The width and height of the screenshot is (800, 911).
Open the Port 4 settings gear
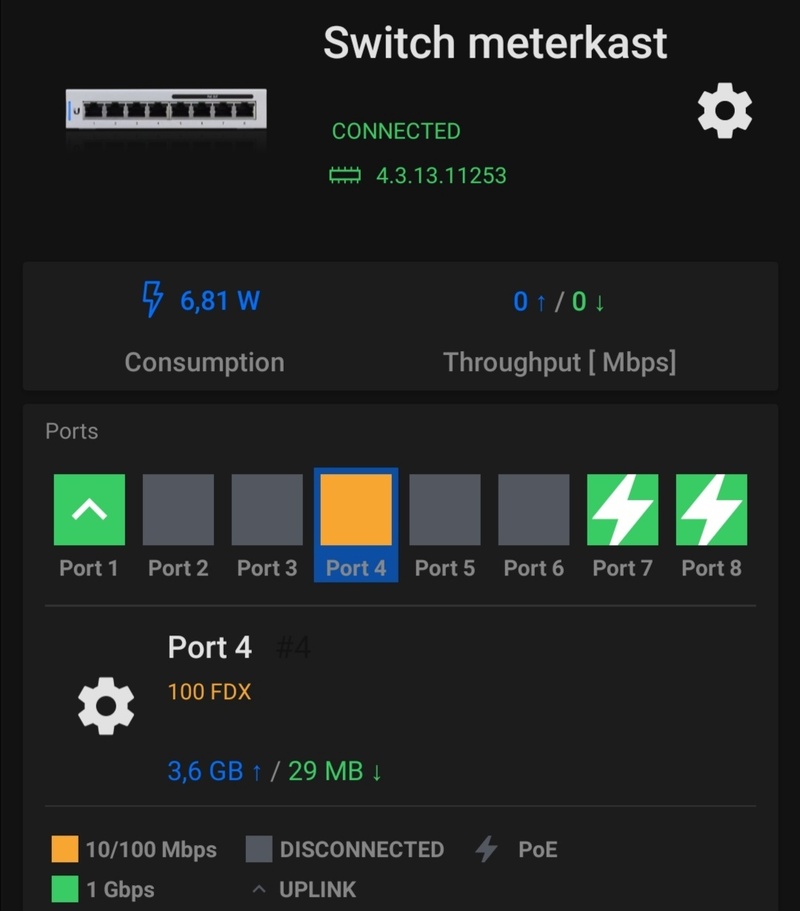pos(106,707)
